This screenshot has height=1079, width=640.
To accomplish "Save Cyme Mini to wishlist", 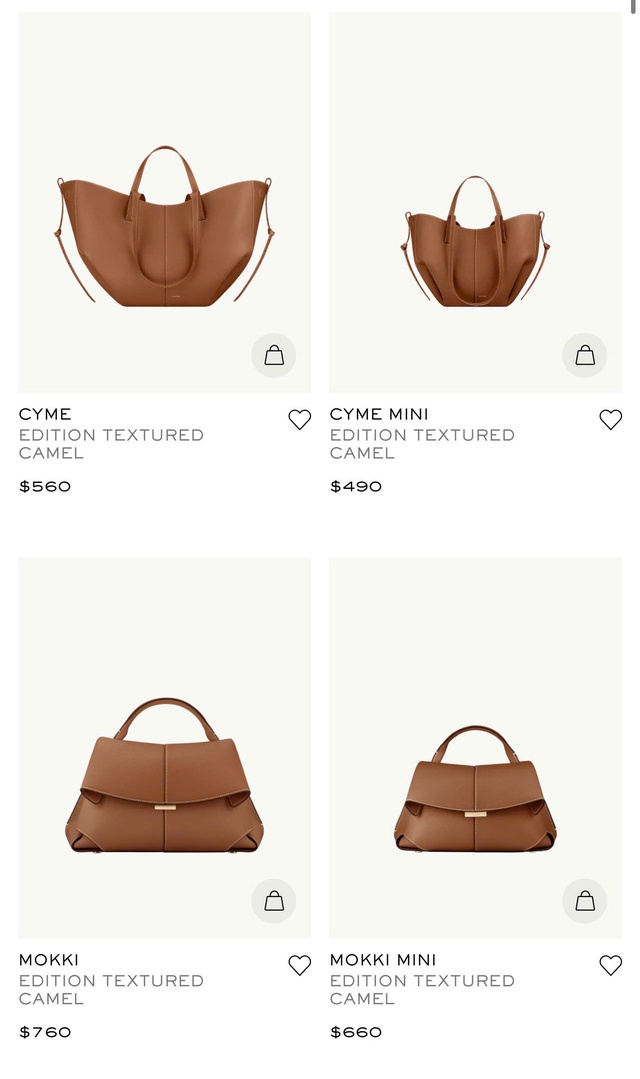I will 610,420.
